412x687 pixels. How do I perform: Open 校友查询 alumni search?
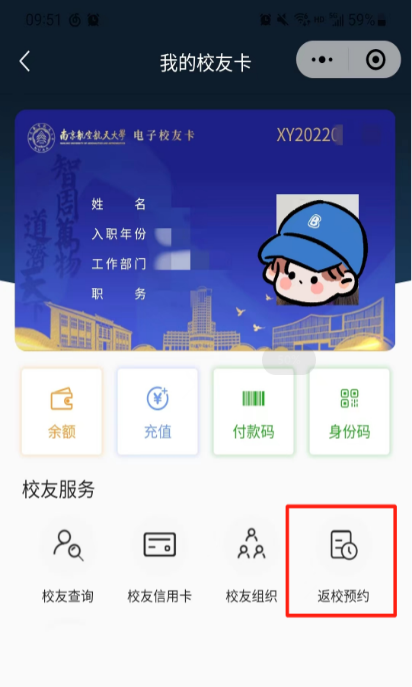click(x=68, y=566)
